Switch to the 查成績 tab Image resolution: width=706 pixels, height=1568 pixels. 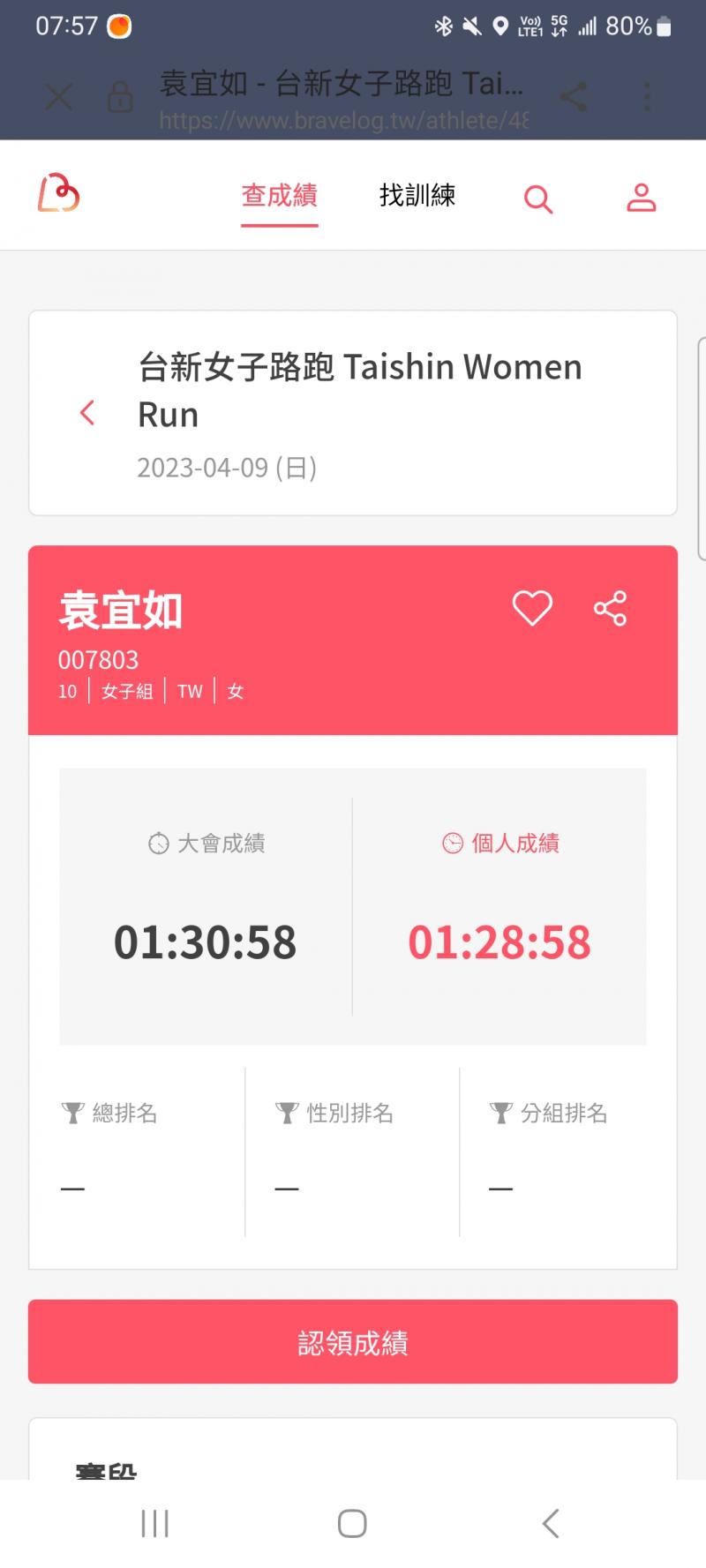click(279, 196)
